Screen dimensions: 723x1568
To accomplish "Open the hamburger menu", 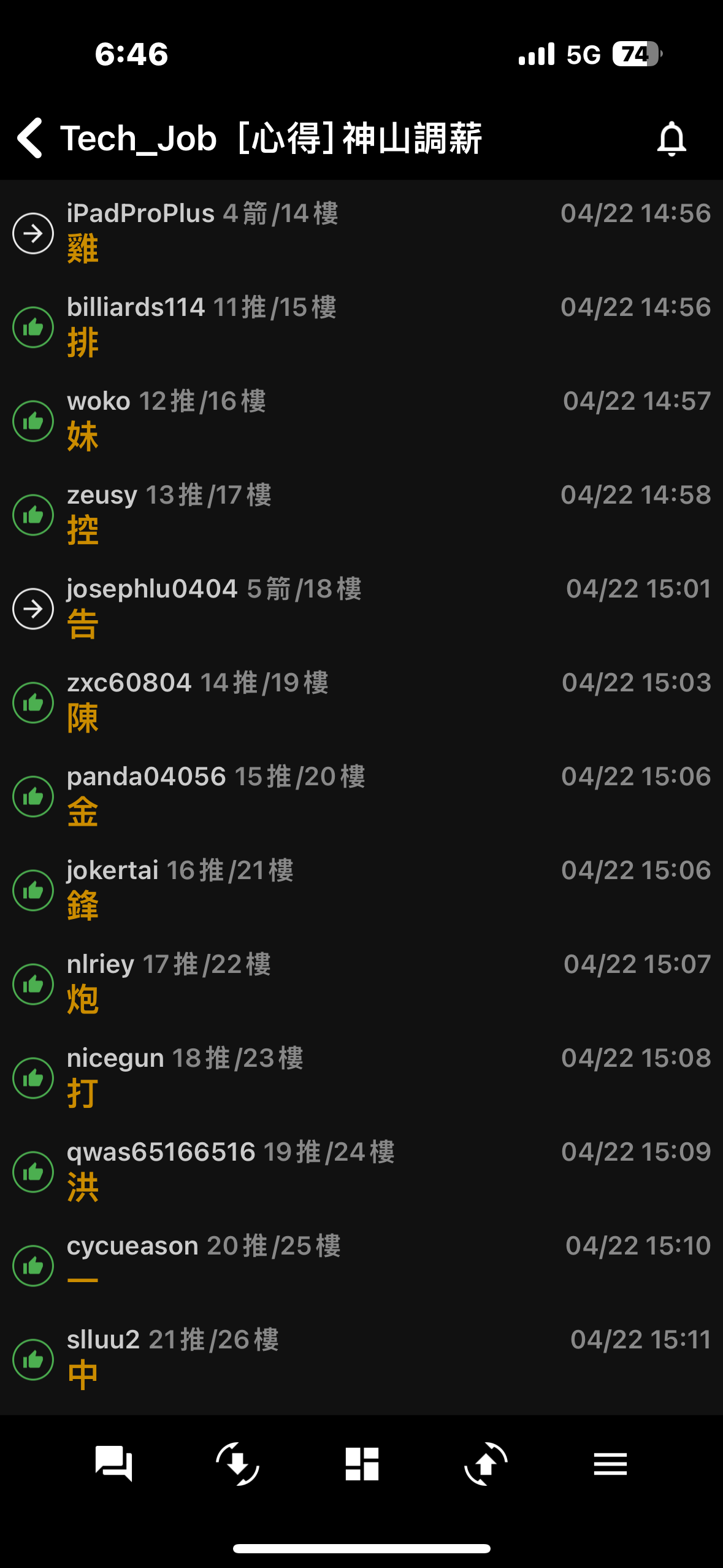I will point(610,1464).
